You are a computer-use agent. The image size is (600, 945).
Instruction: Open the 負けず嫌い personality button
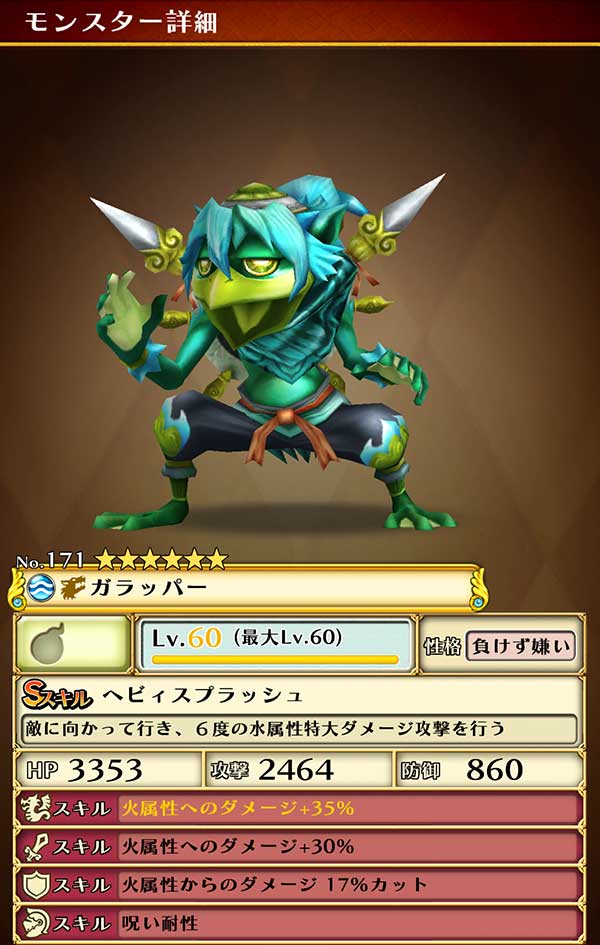pyautogui.click(x=520, y=646)
